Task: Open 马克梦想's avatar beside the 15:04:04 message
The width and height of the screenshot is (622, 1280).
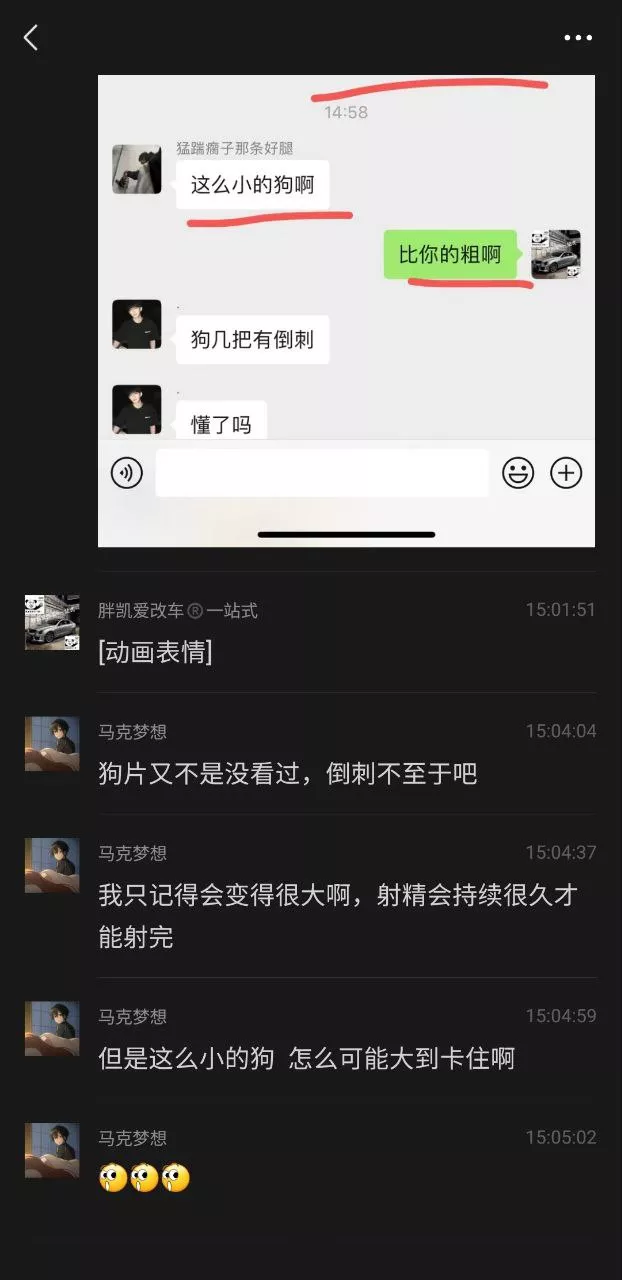Action: [x=52, y=743]
